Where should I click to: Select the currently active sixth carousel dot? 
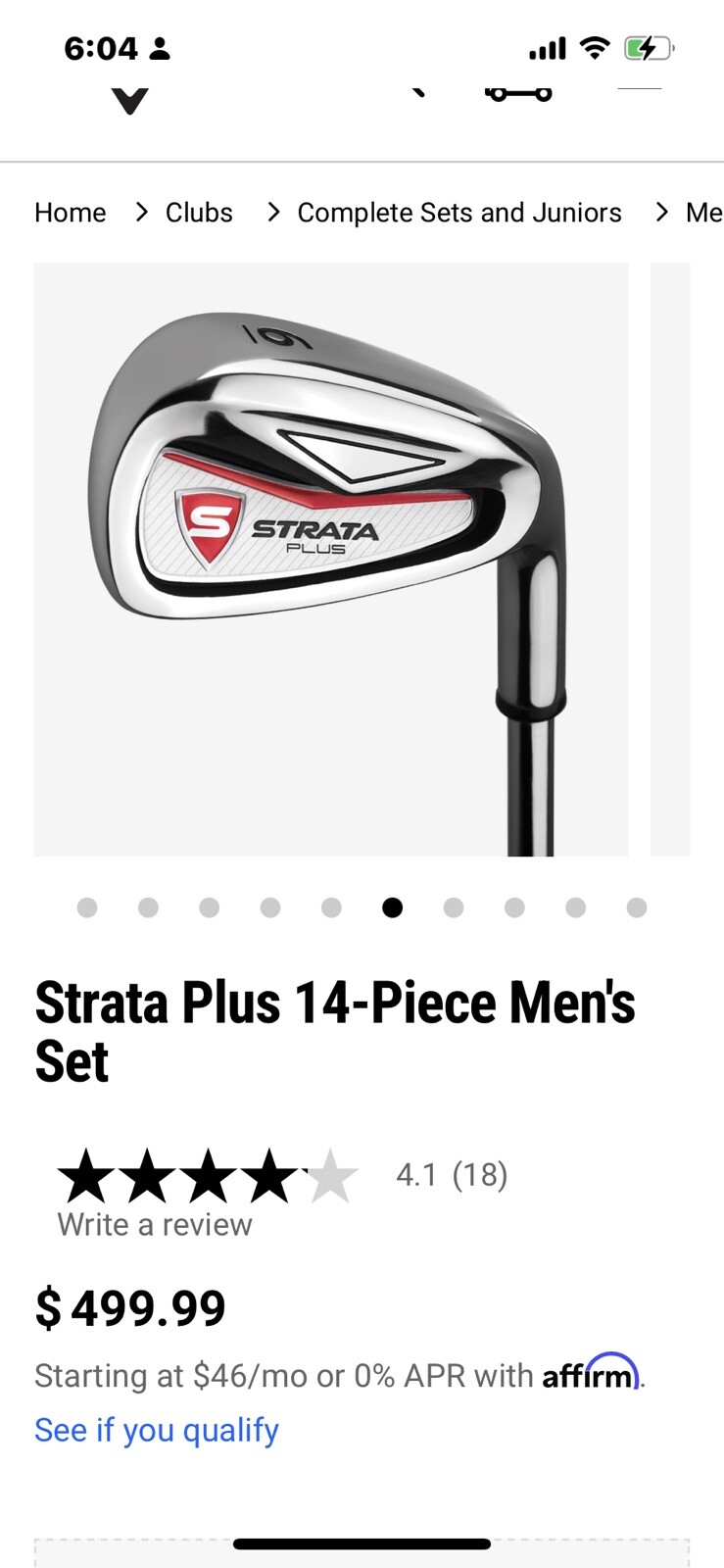pyautogui.click(x=392, y=907)
